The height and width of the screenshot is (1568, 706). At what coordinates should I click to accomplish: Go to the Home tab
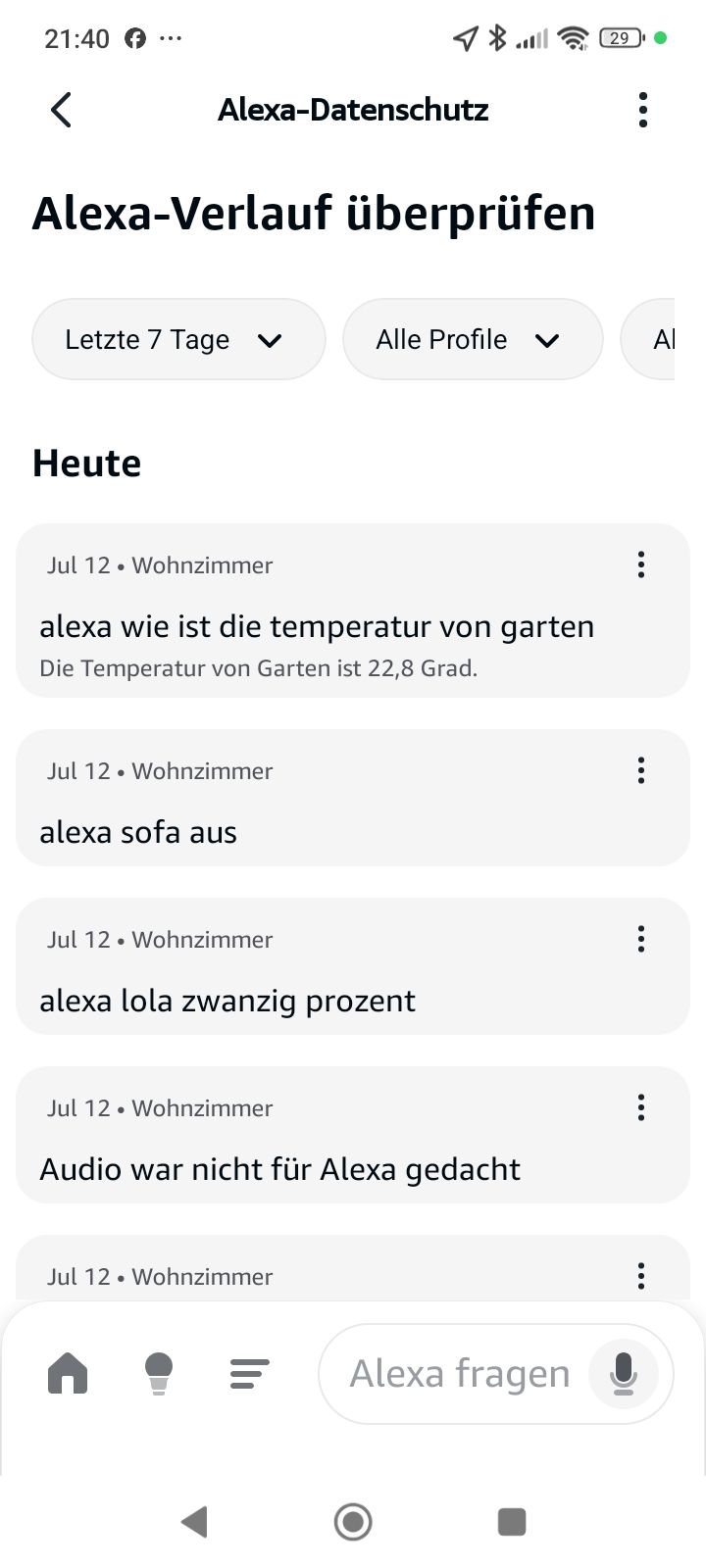pyautogui.click(x=68, y=1373)
